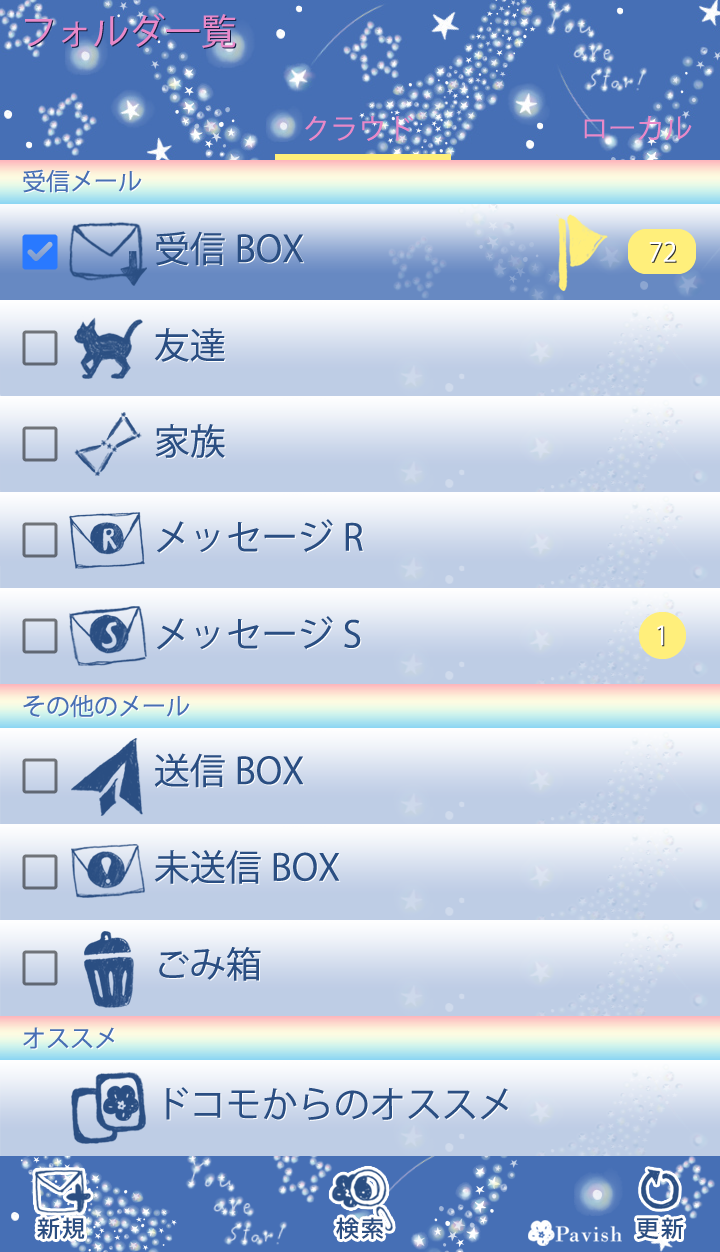The height and width of the screenshot is (1252, 720).
Task: Select the メッセージR checkbox
Action: point(40,540)
